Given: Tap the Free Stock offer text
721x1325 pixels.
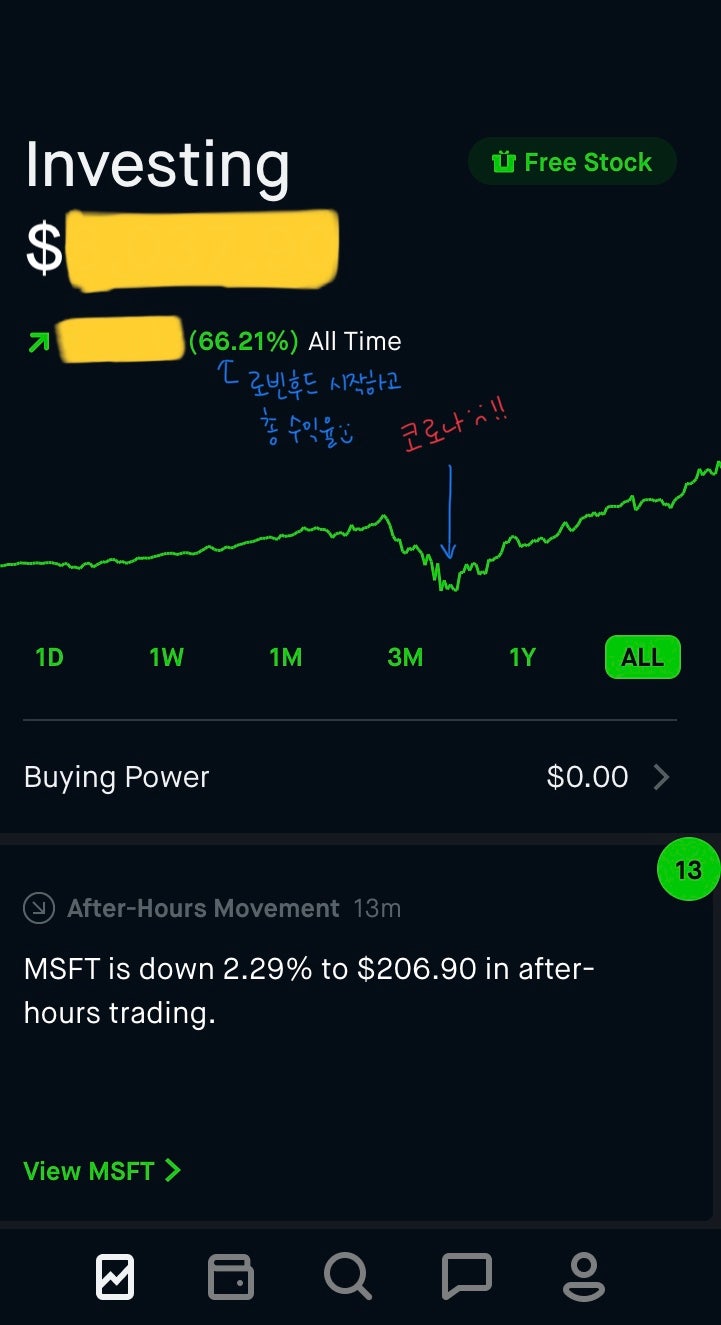Looking at the screenshot, I should tap(590, 161).
